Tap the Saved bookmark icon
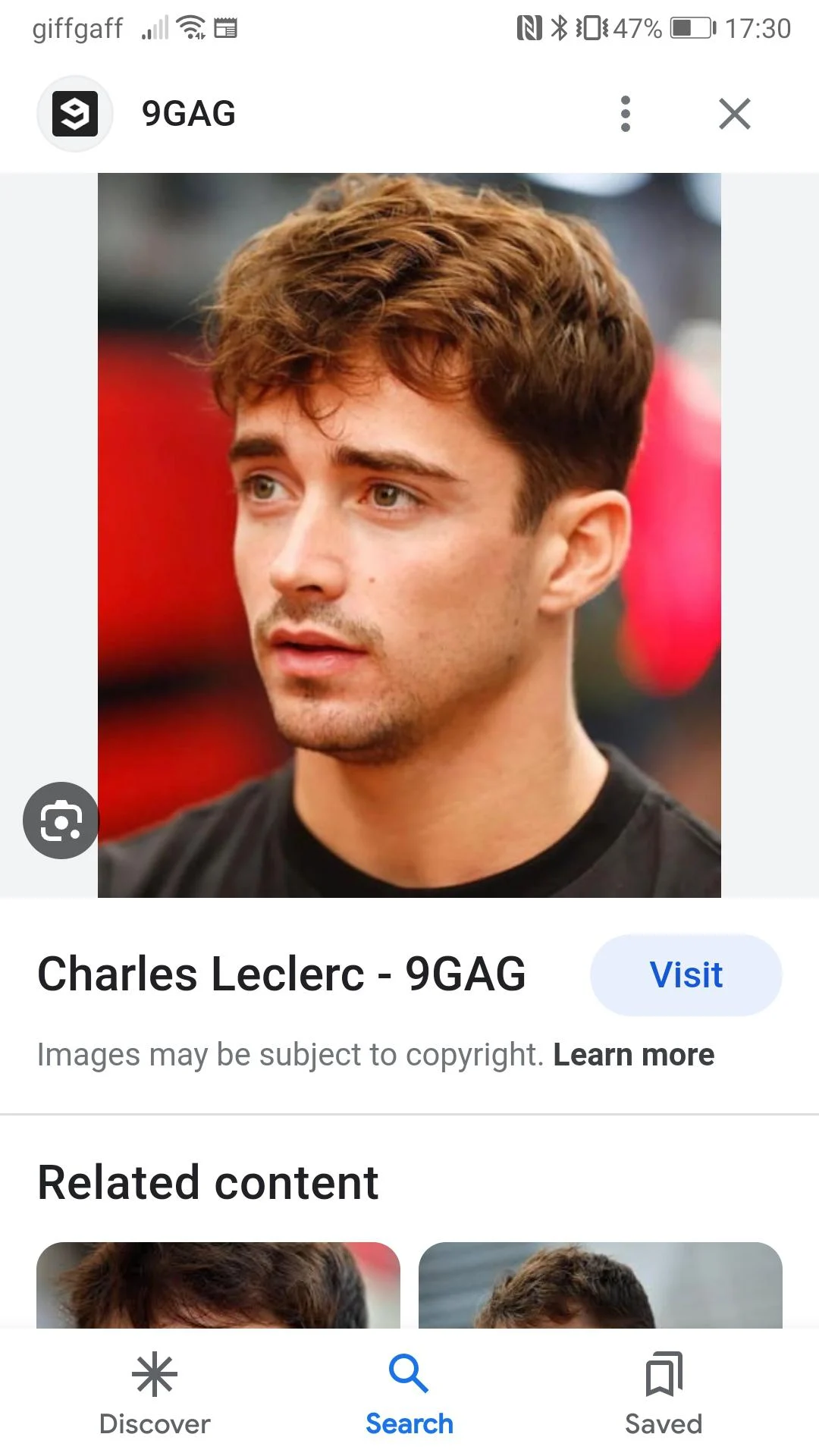Screen dimensions: 819x1456 click(x=663, y=1373)
